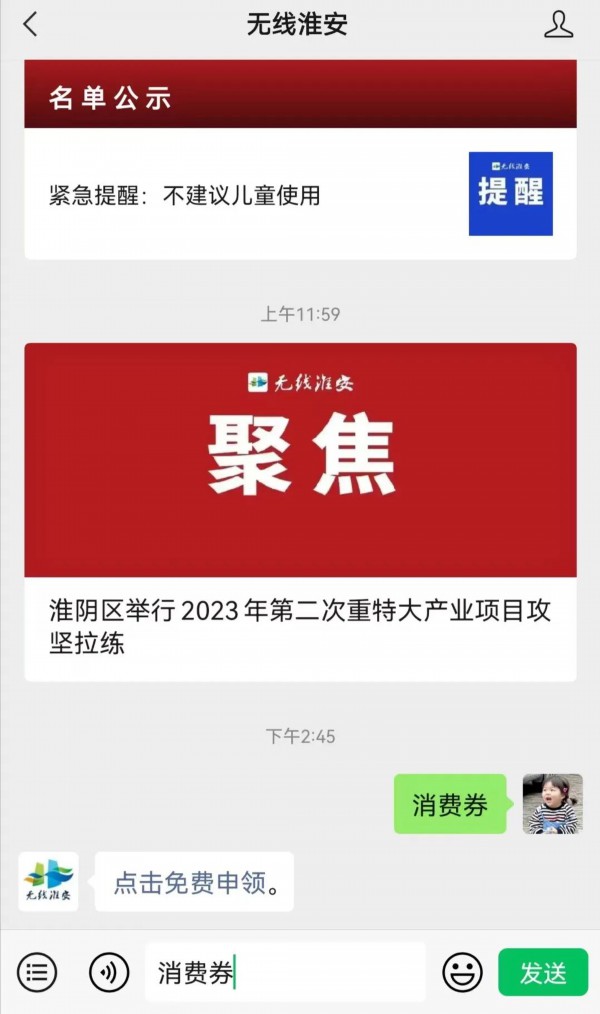Go back from 无线淮安 chat
Viewport: 600px width, 1014px height.
click(30, 25)
